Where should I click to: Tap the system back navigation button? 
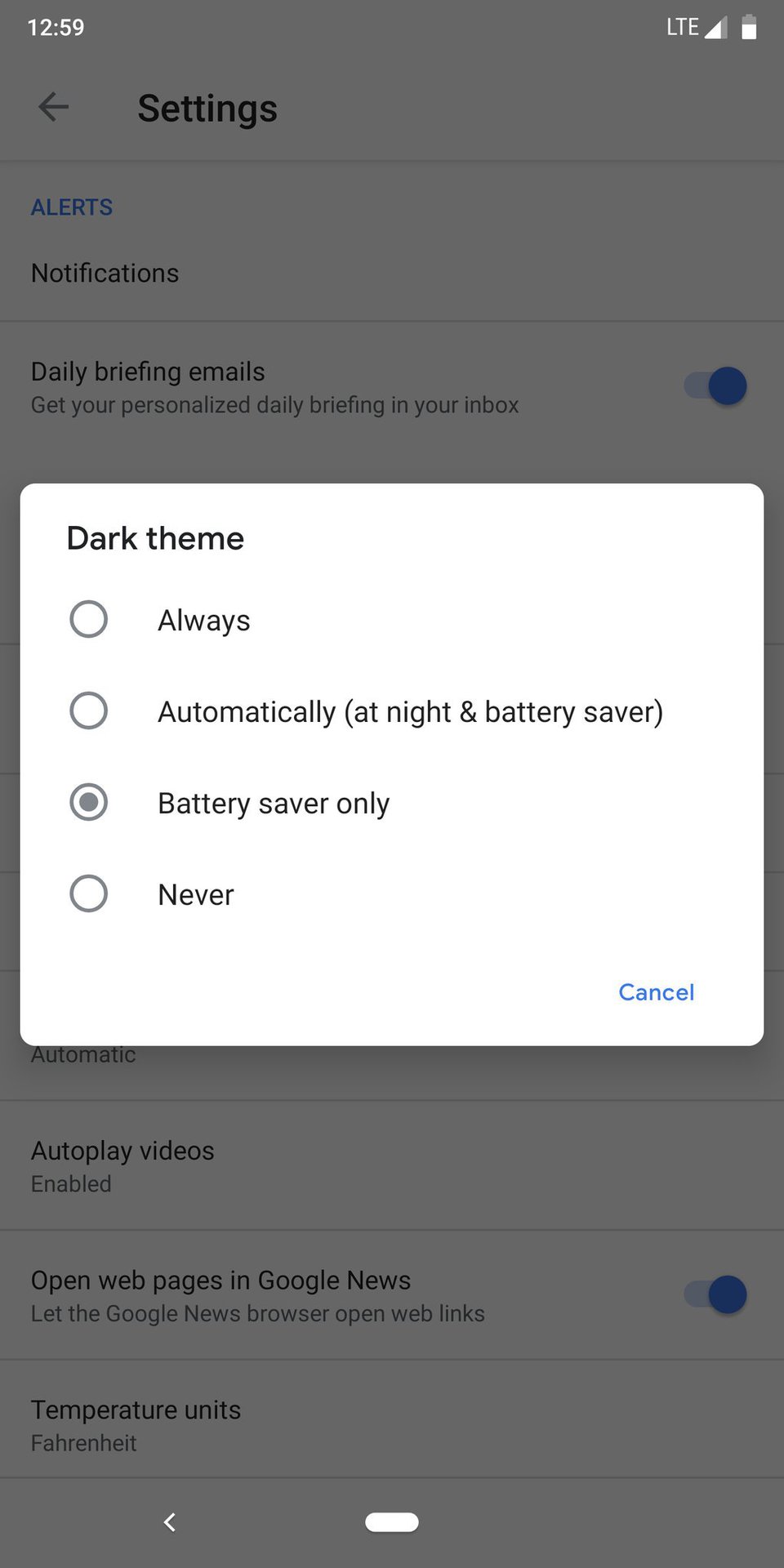point(170,1522)
